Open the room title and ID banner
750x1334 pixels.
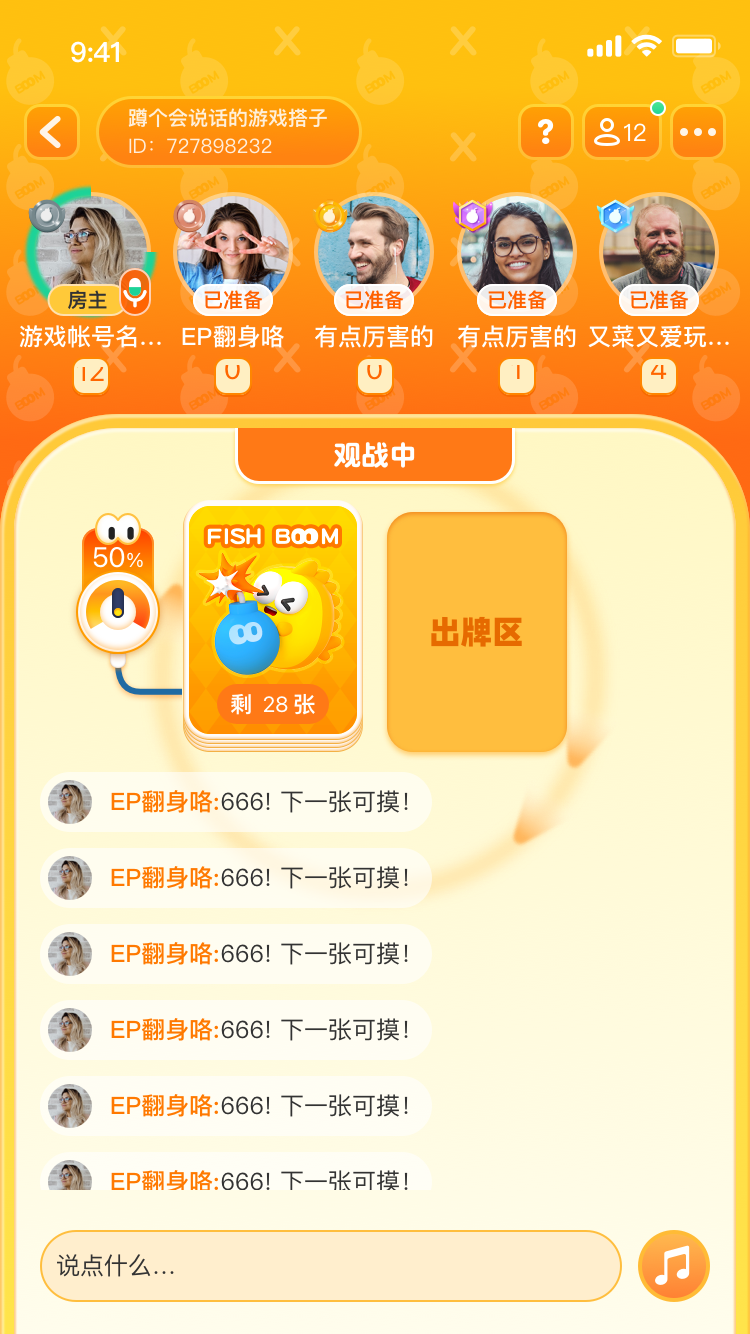(228, 132)
